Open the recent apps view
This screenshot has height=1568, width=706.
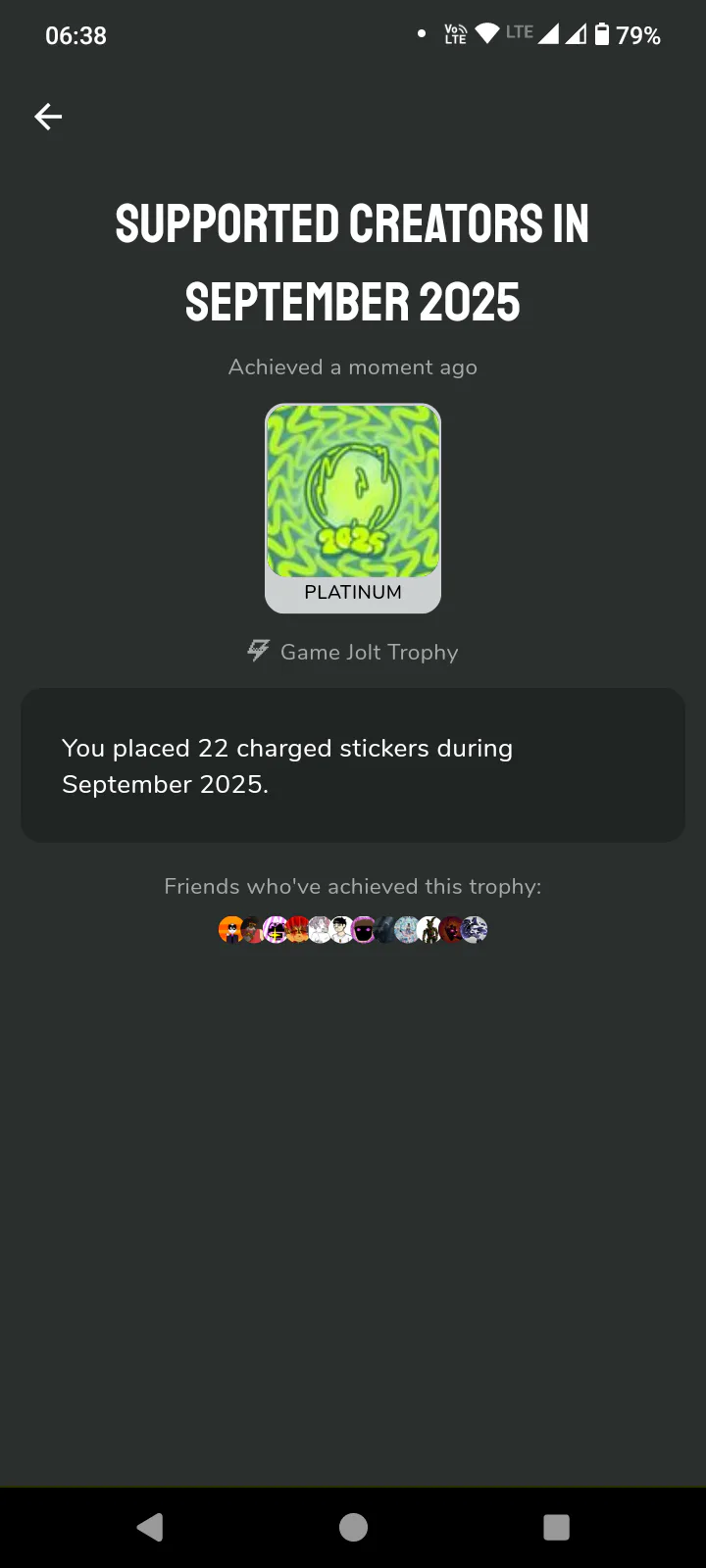tap(556, 1527)
